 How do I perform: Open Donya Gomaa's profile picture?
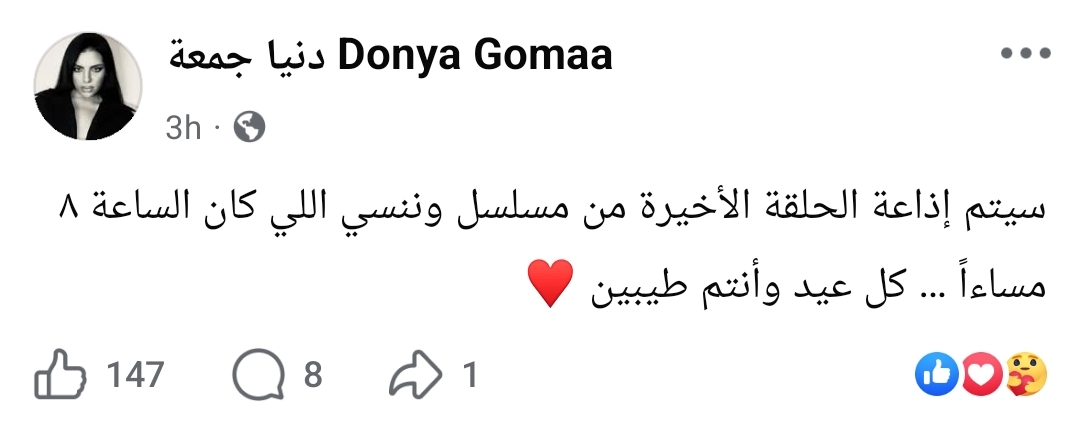[87, 94]
